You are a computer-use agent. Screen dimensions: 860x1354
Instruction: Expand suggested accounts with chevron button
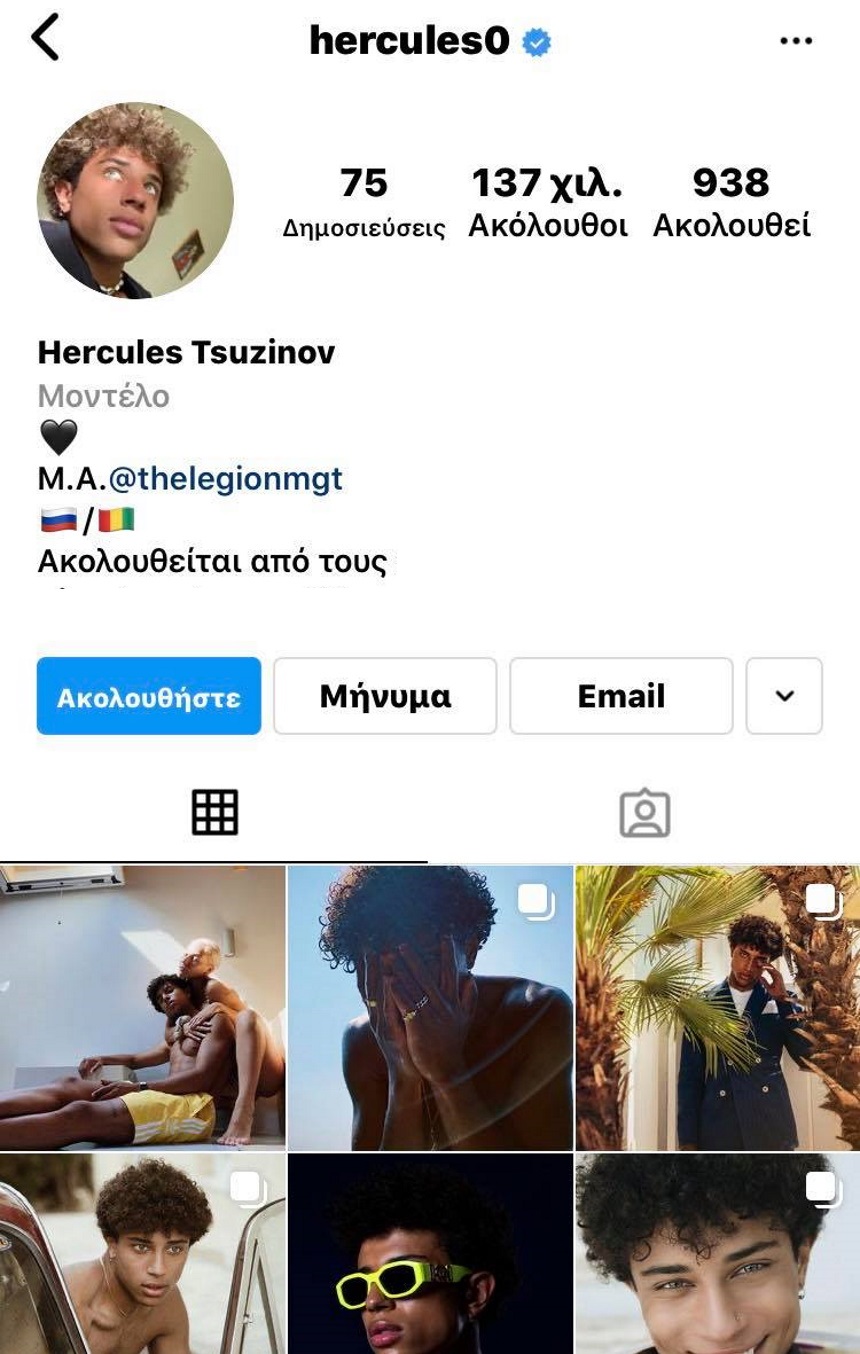[x=784, y=696]
